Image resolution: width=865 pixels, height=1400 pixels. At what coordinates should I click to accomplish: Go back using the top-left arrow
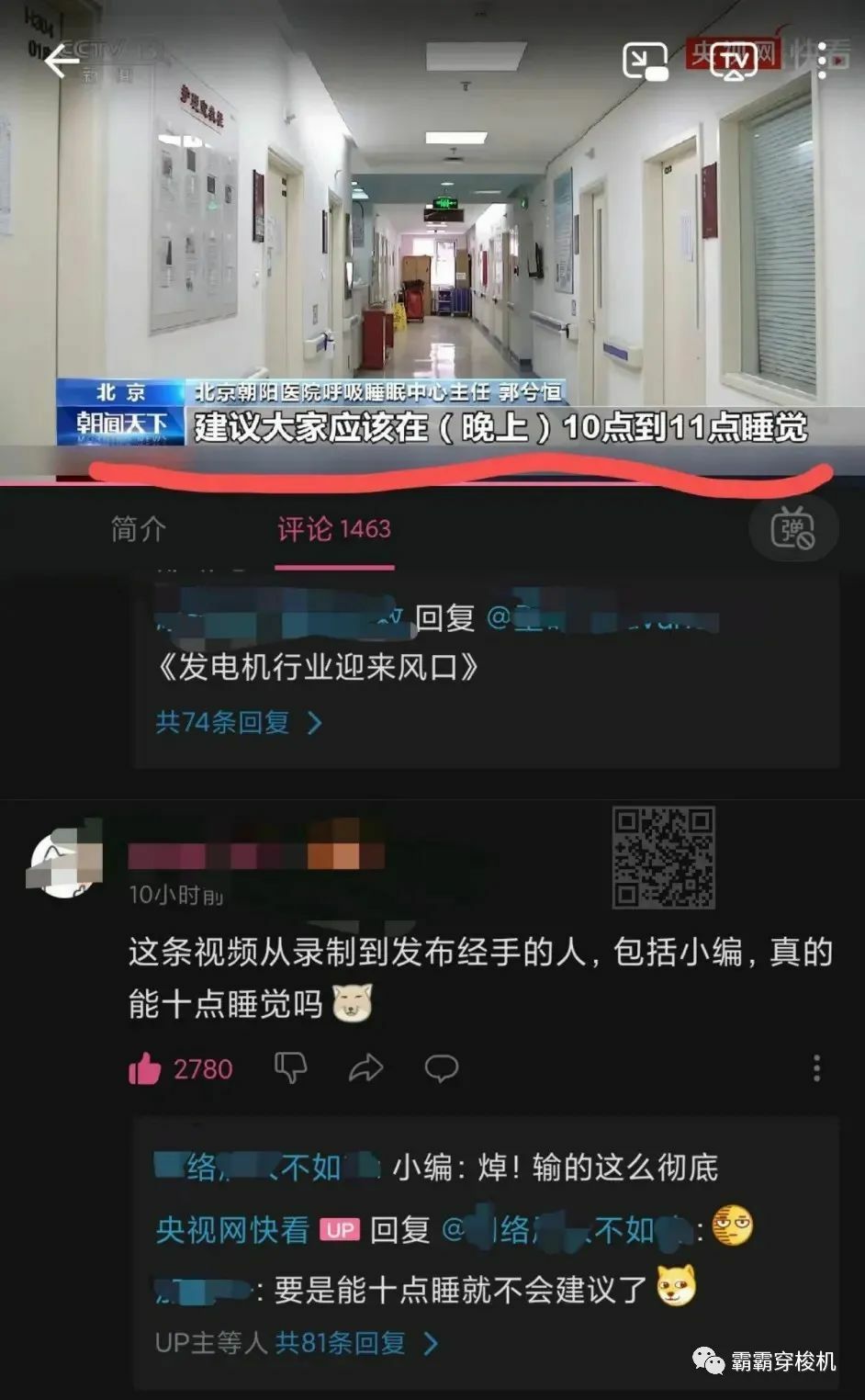pos(62,62)
